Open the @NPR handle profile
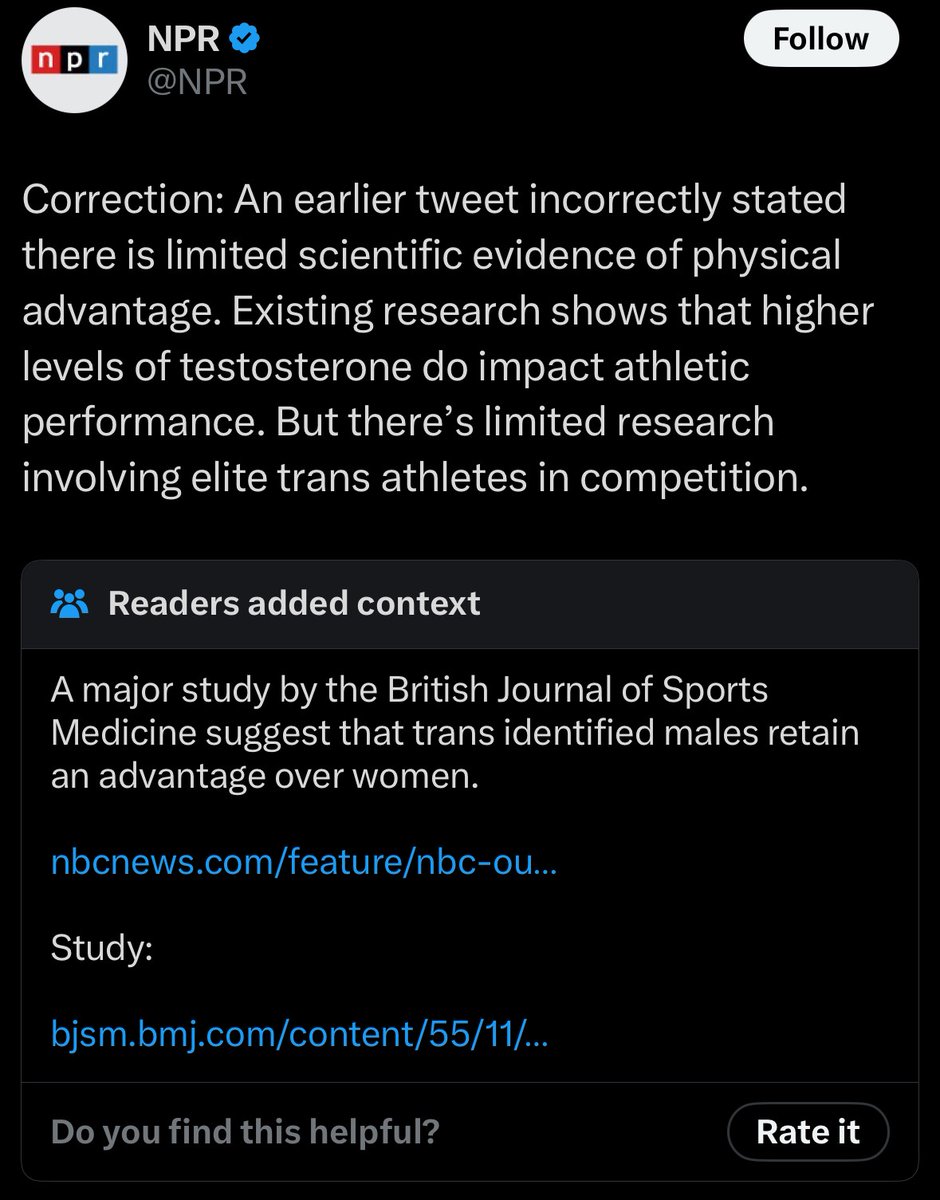Viewport: 940px width, 1200px height. [x=197, y=82]
